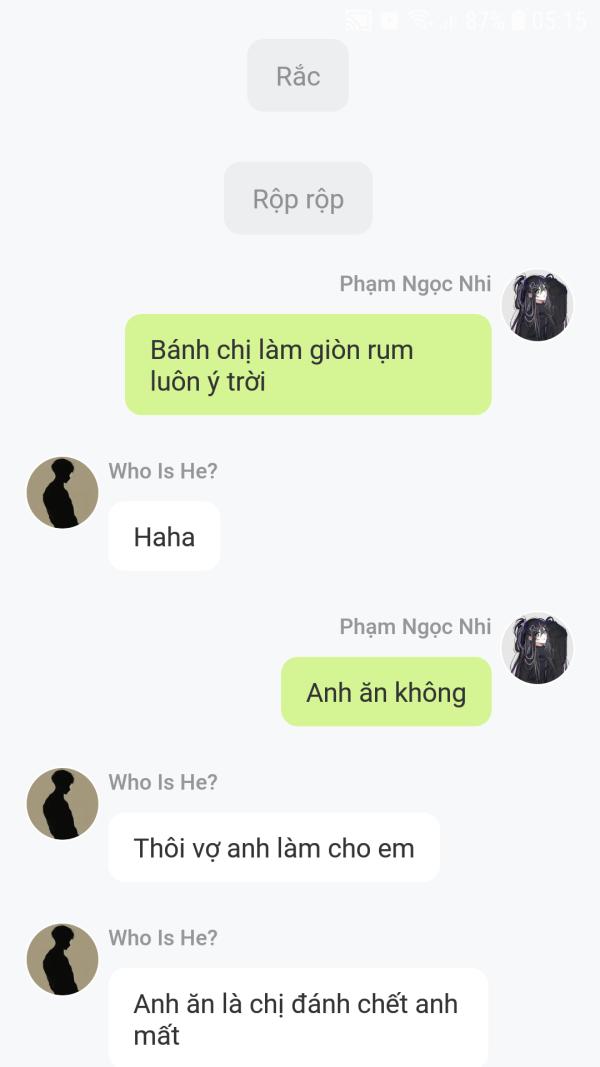View Who Is He? profile beside "Thôi vợ anh"
This screenshot has height=1067, width=600.
(62, 804)
